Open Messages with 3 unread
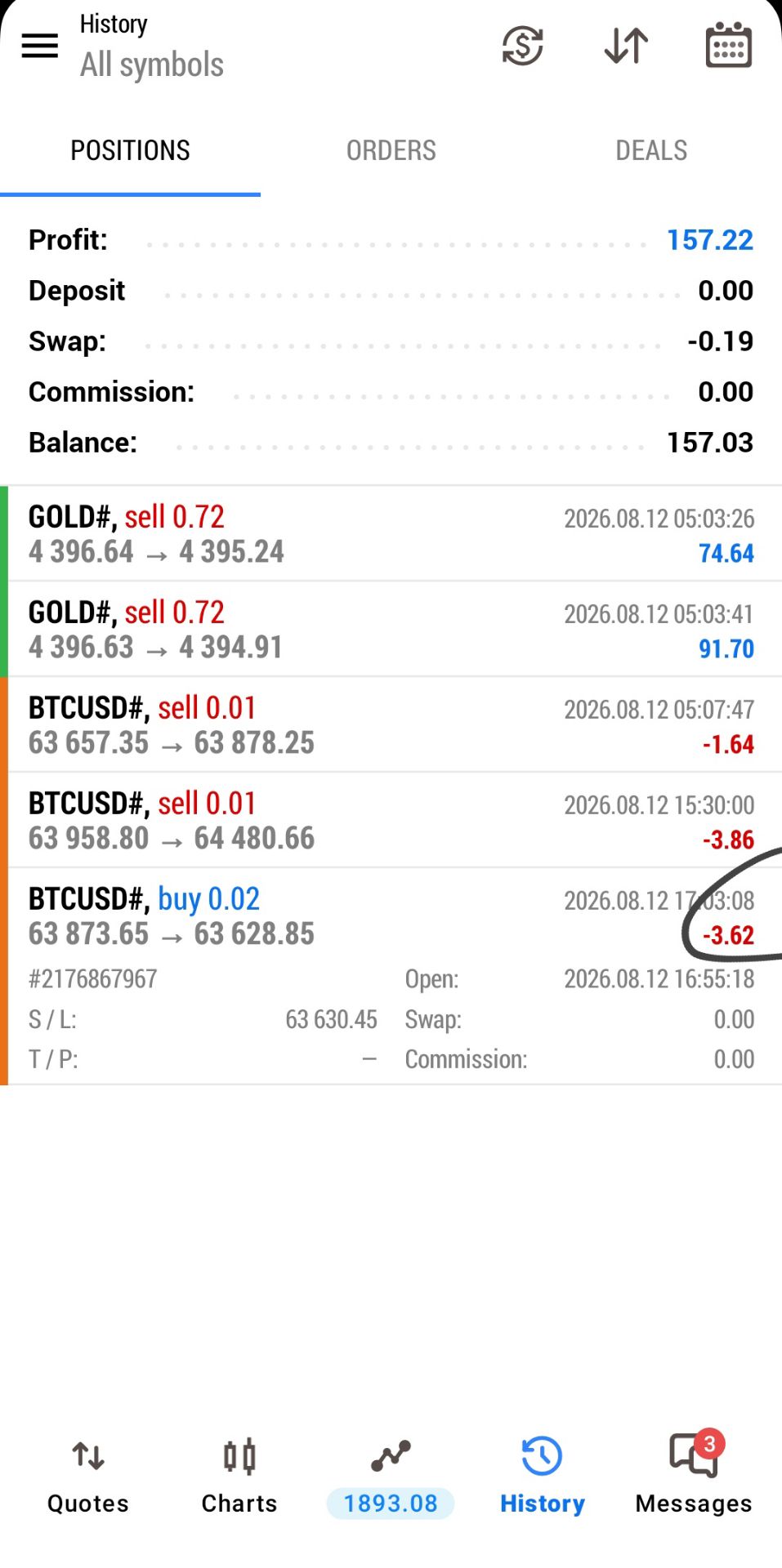782x1568 pixels. pyautogui.click(x=694, y=1476)
